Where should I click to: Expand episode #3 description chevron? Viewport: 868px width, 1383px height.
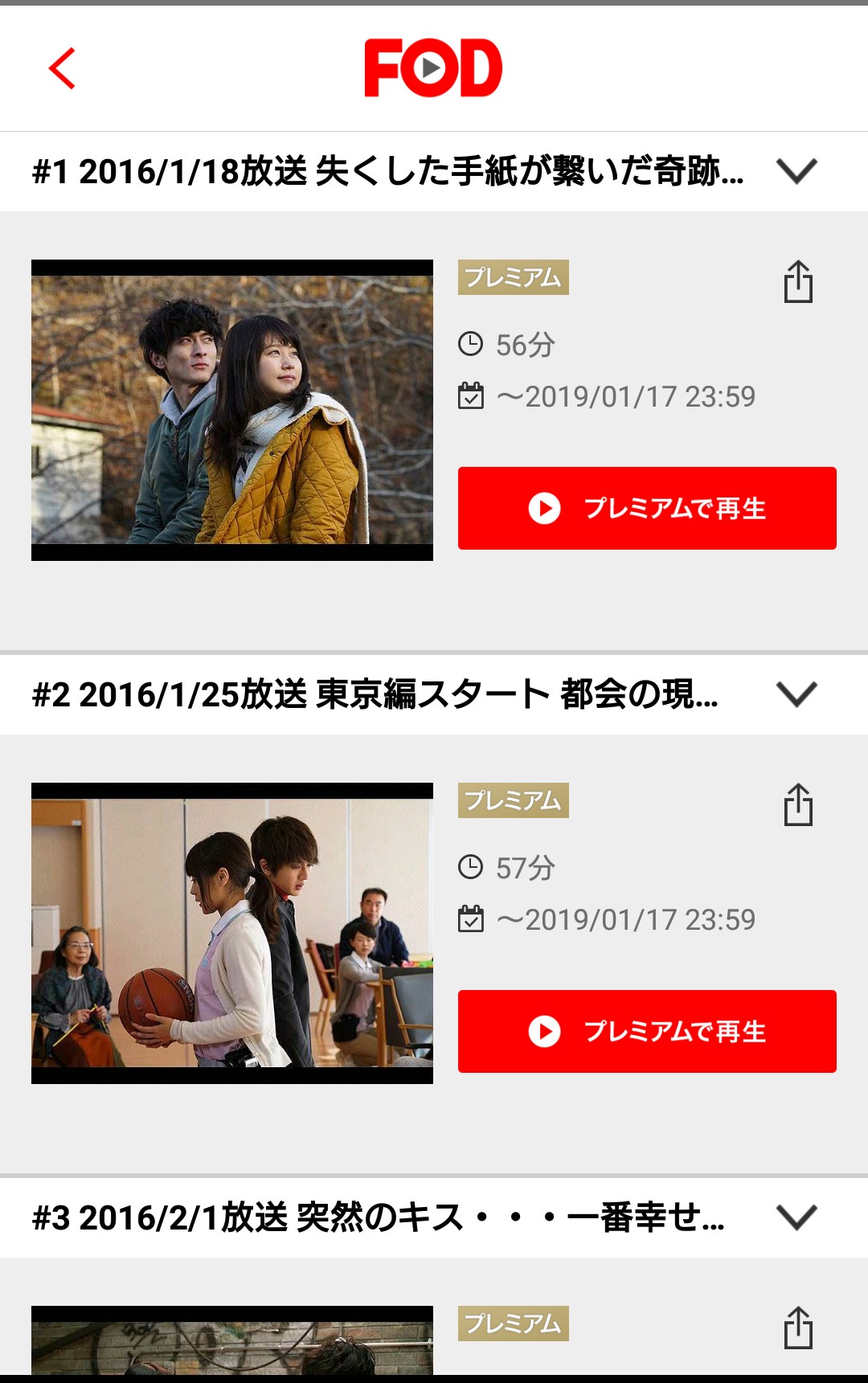click(796, 1217)
